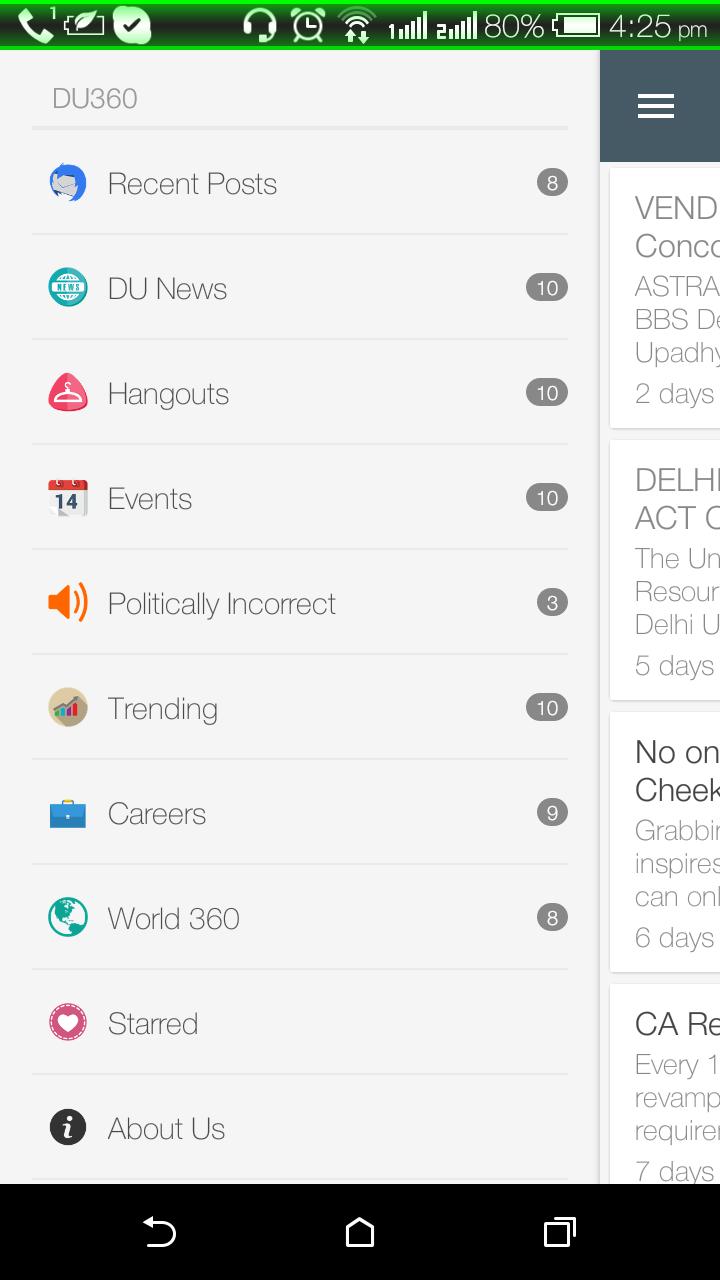Open the Careers briefcase icon
Viewport: 720px width, 1280px height.
pyautogui.click(x=68, y=812)
